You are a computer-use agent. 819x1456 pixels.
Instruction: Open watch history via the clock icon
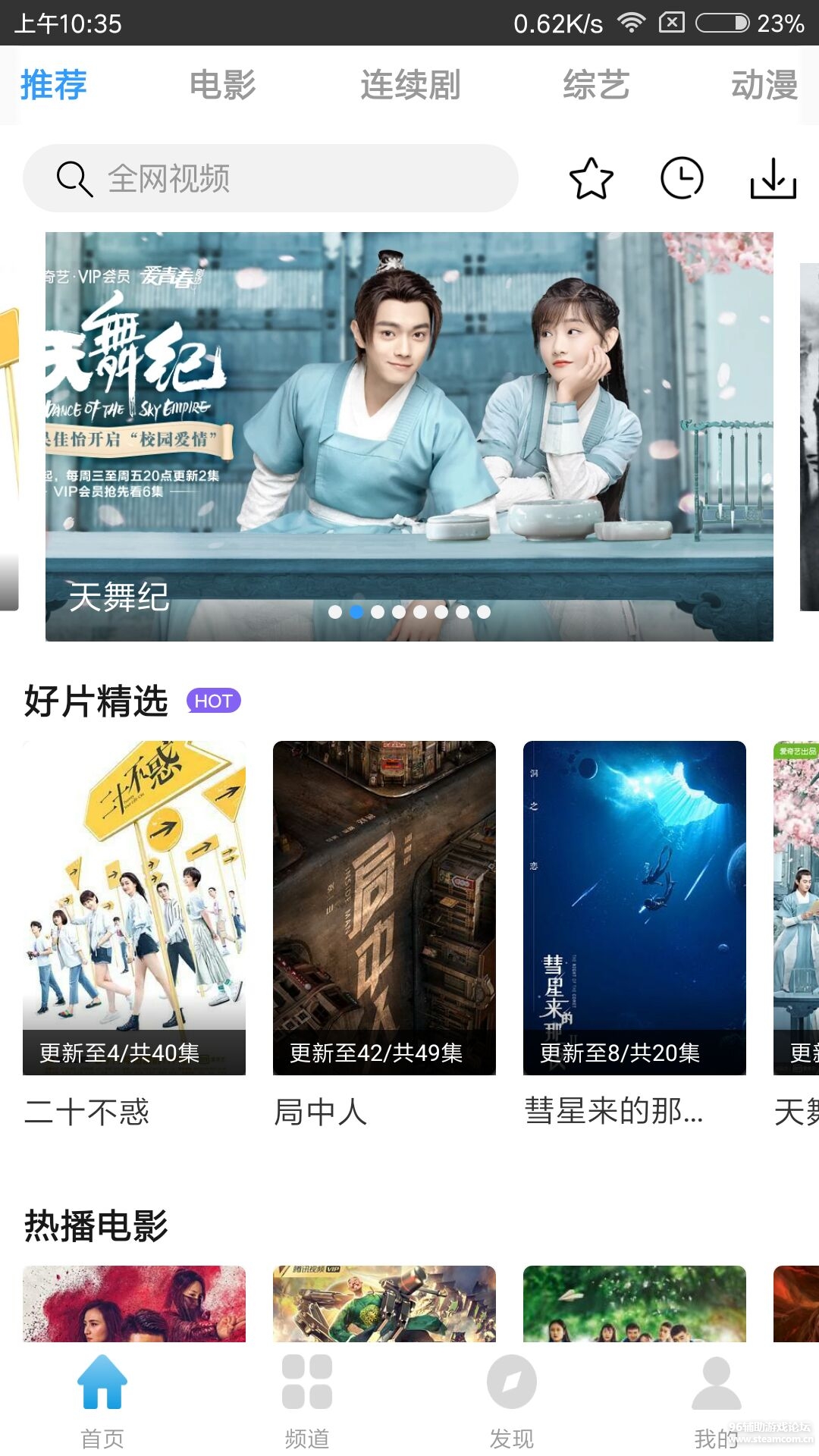pos(682,179)
